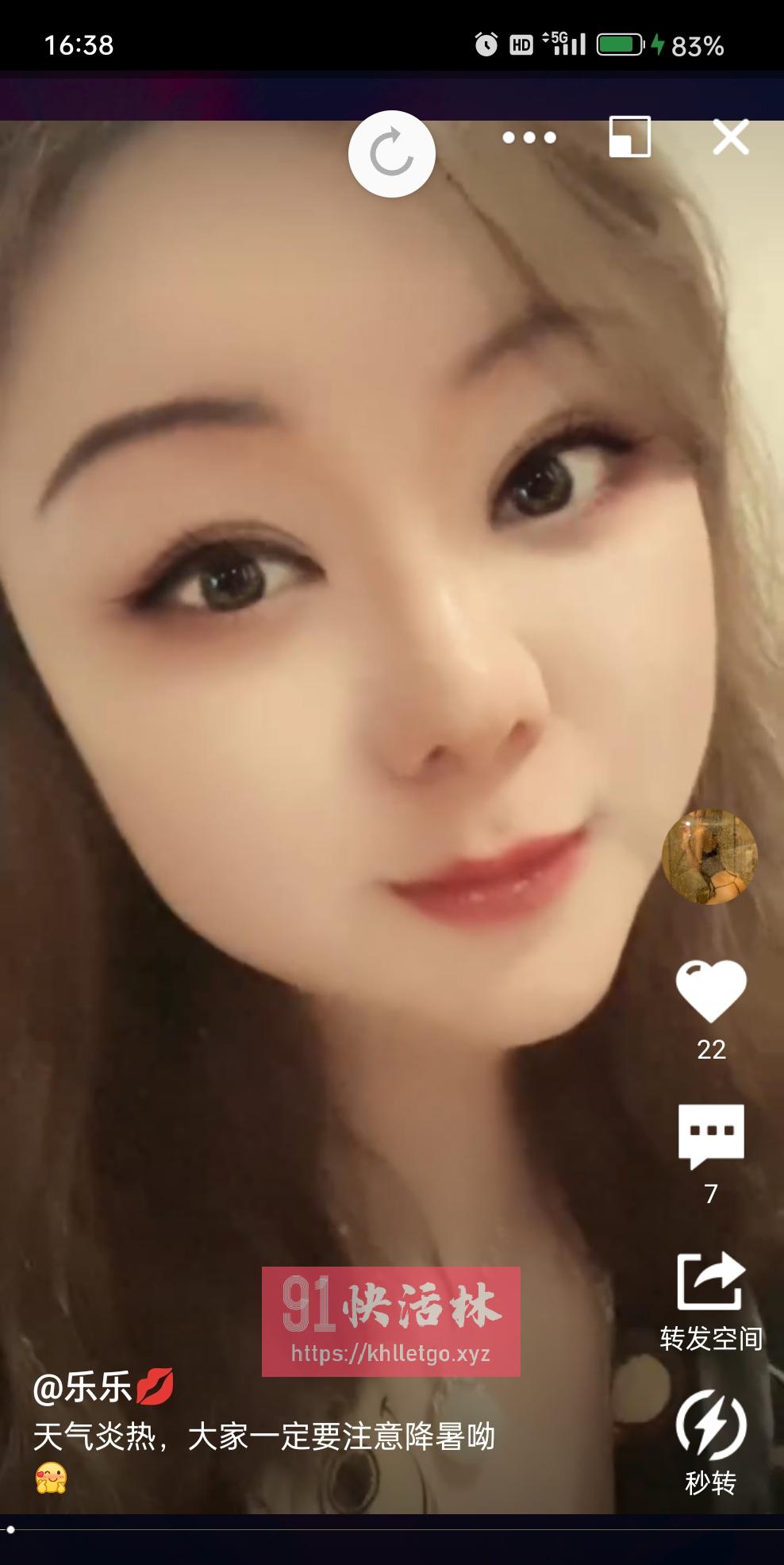Like this video with the heart
Viewport: 784px width, 1565px height.
(711, 990)
